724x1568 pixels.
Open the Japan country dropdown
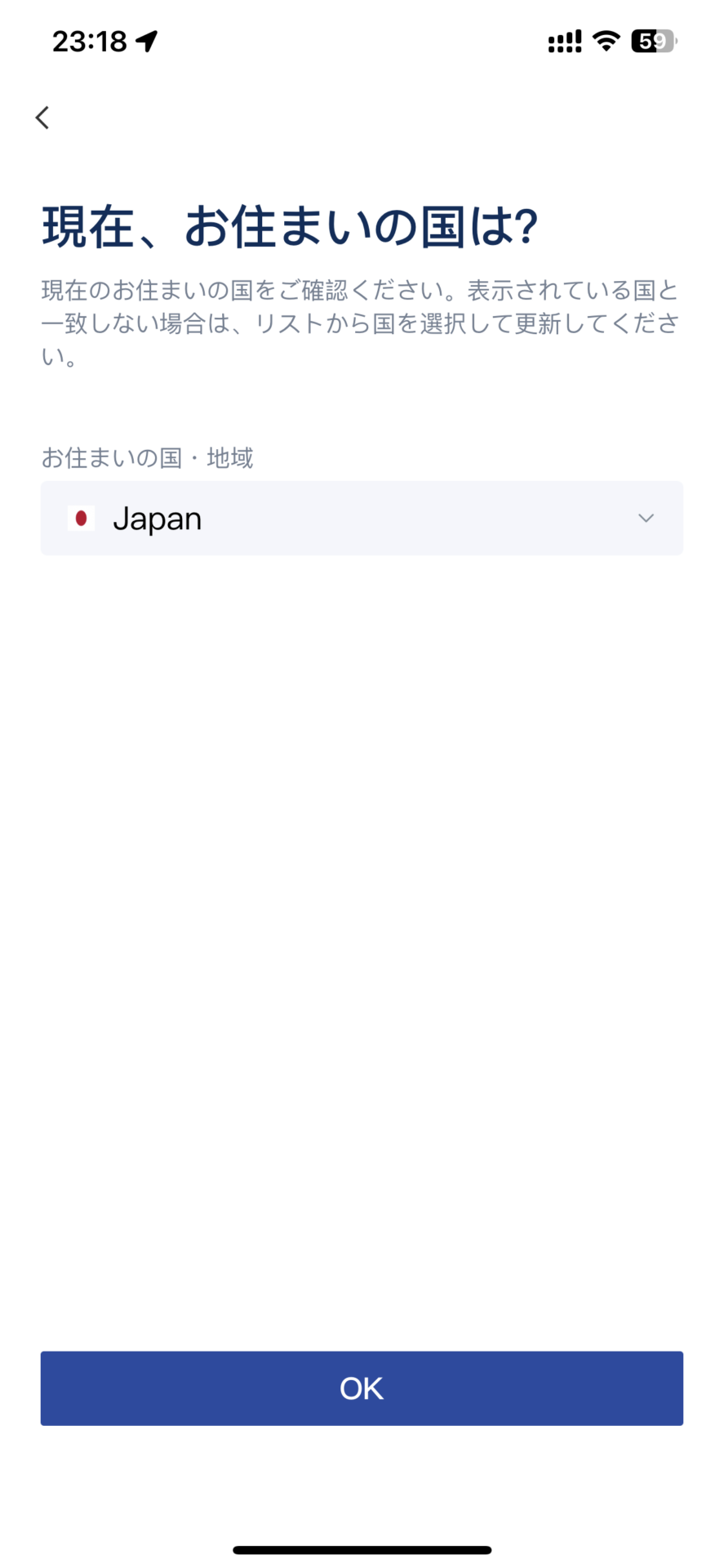(362, 518)
